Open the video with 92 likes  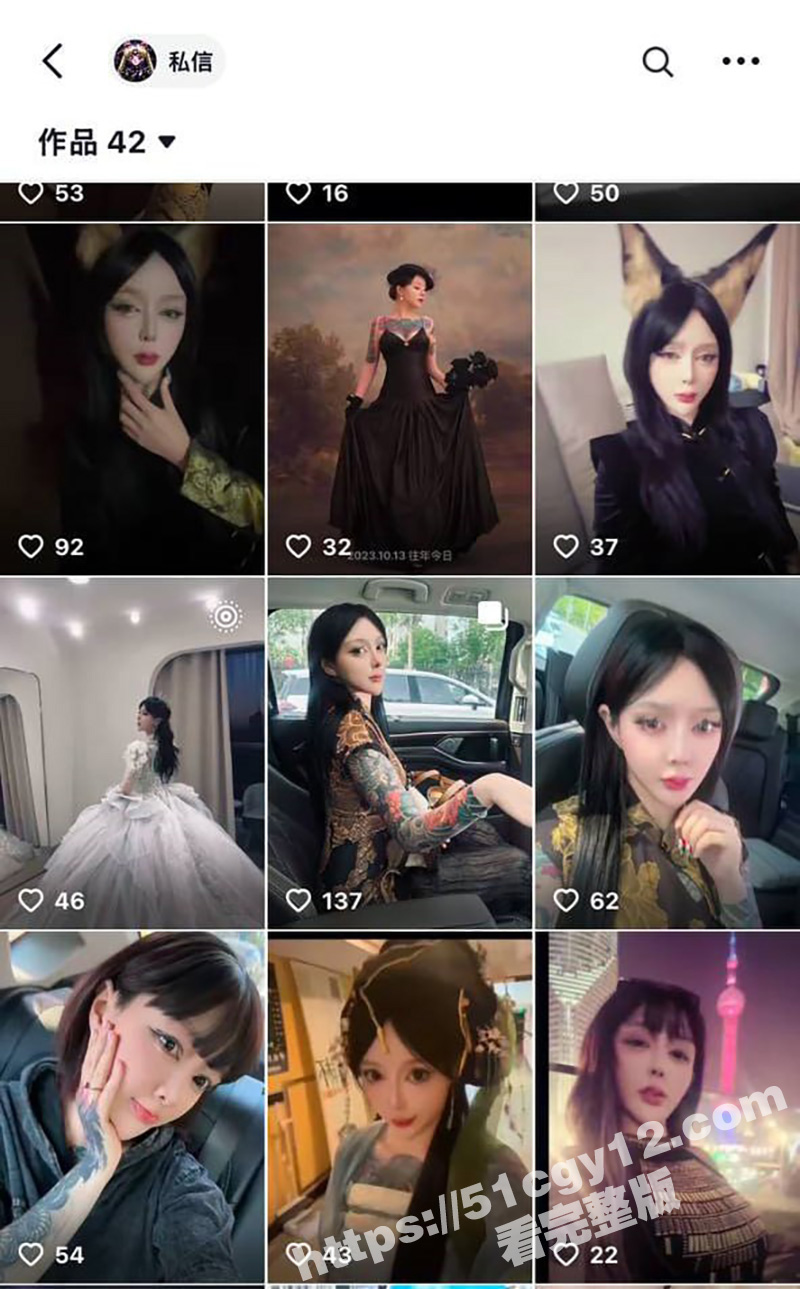click(132, 398)
